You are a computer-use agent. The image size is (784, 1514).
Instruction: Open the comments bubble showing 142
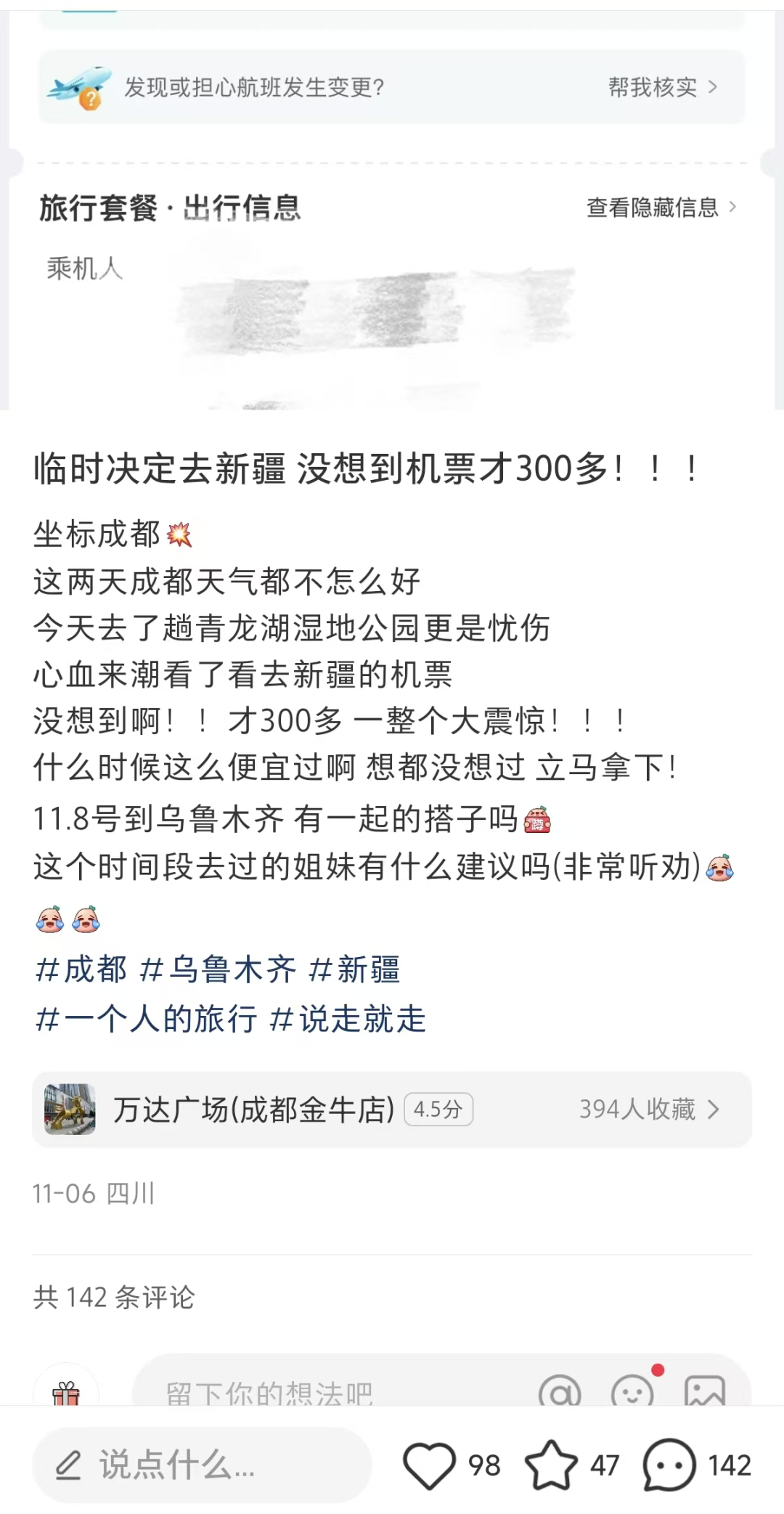669,1465
